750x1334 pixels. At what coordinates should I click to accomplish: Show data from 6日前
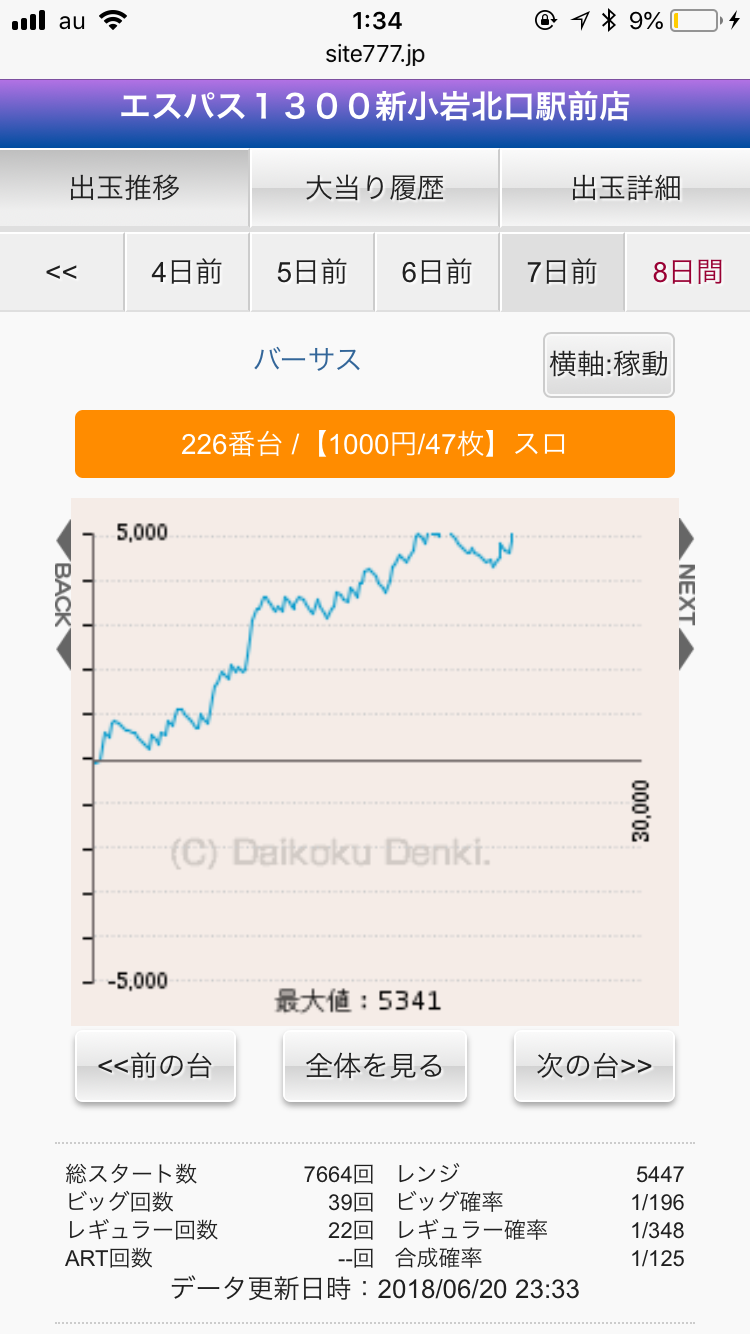coord(437,272)
